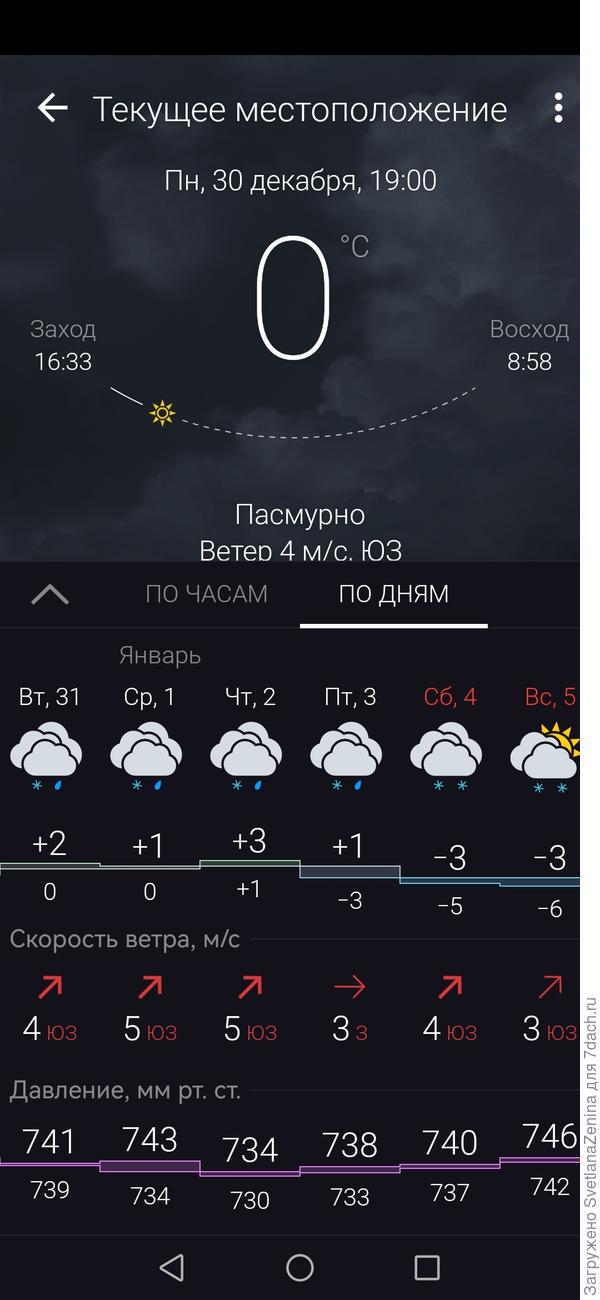600x1300 pixels.
Task: Go back using the top-left arrow
Action: (x=52, y=108)
